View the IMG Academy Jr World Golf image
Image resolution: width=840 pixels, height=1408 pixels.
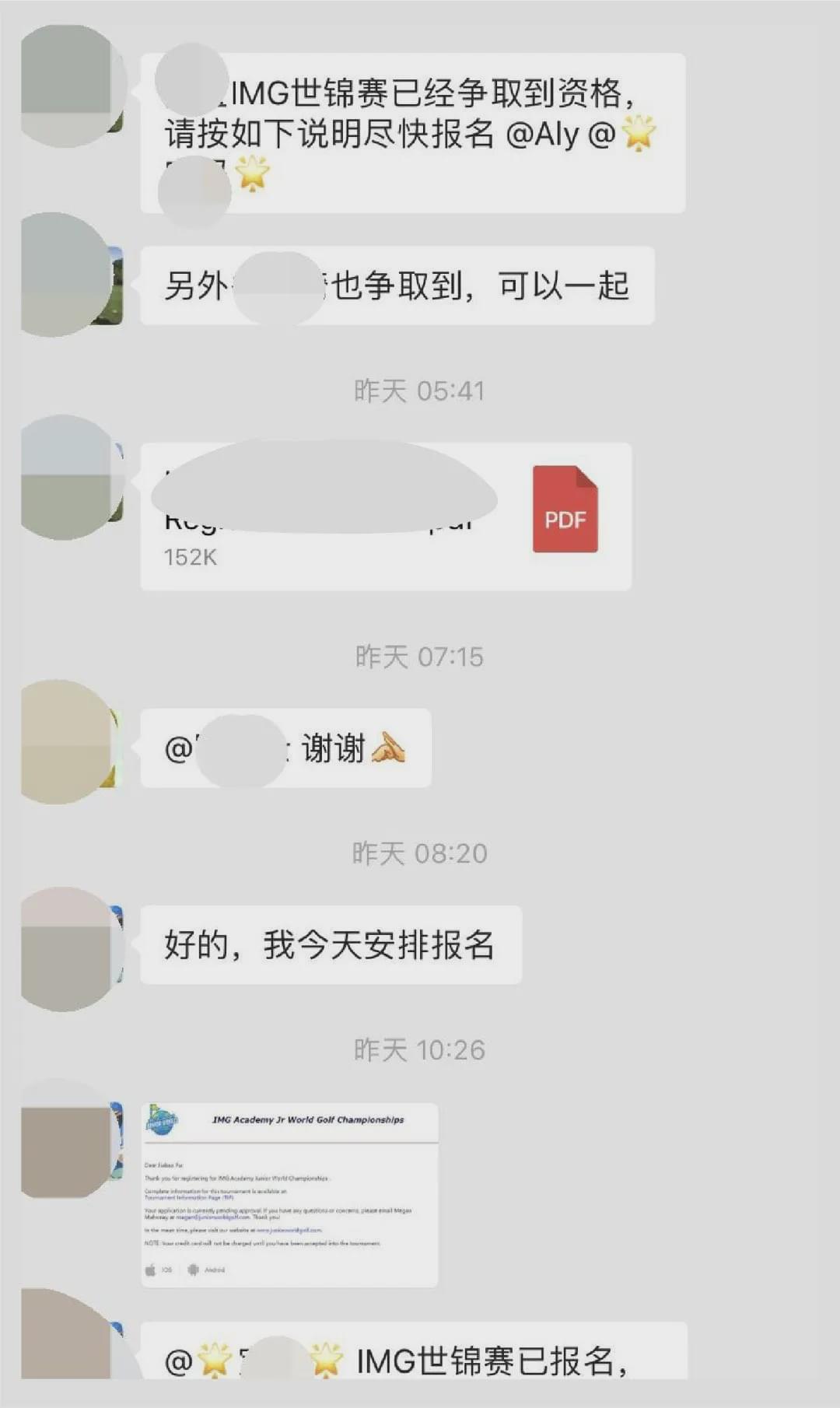coord(289,1194)
